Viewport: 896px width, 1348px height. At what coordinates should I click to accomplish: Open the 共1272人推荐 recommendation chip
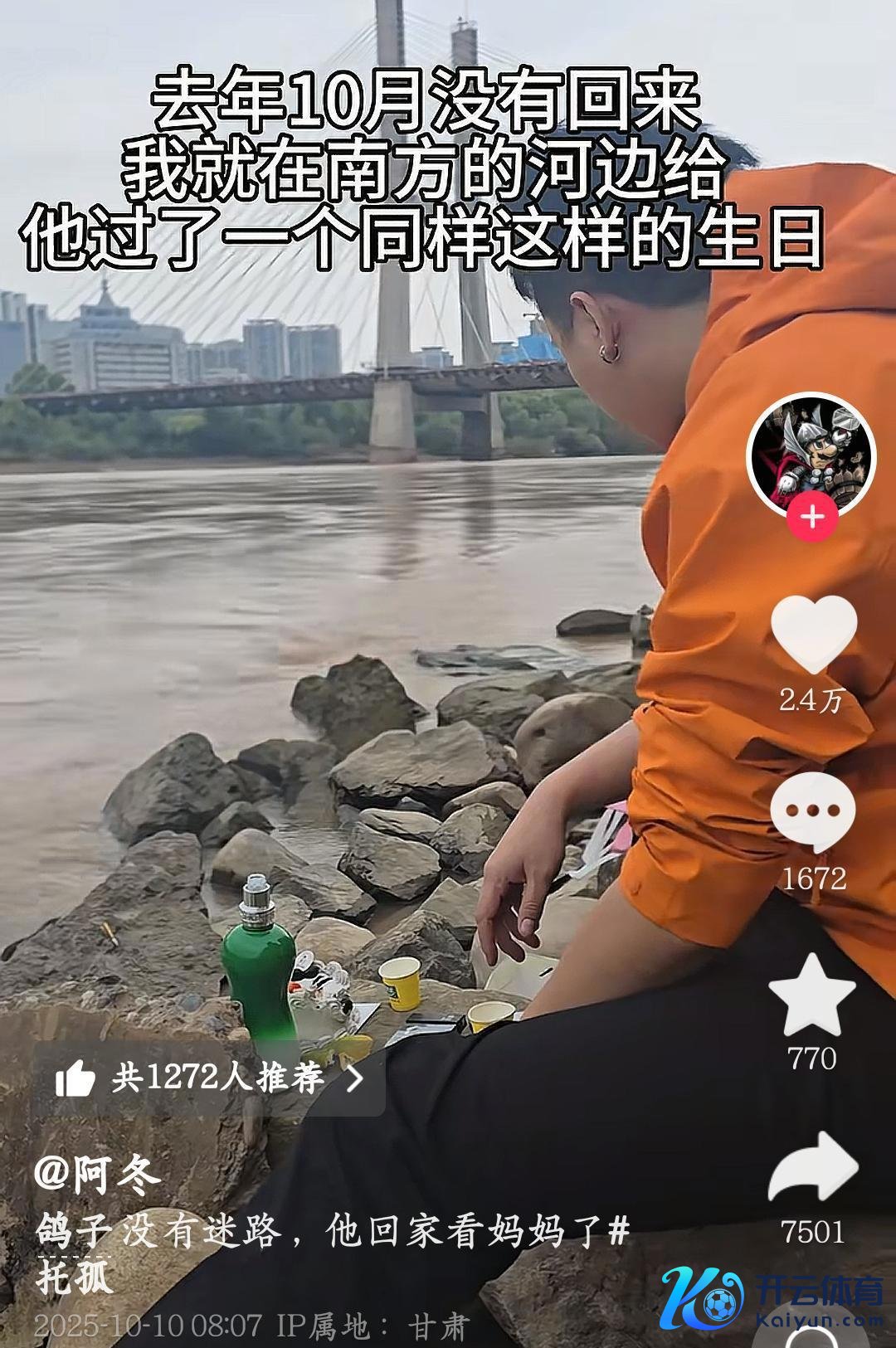coord(209,1078)
